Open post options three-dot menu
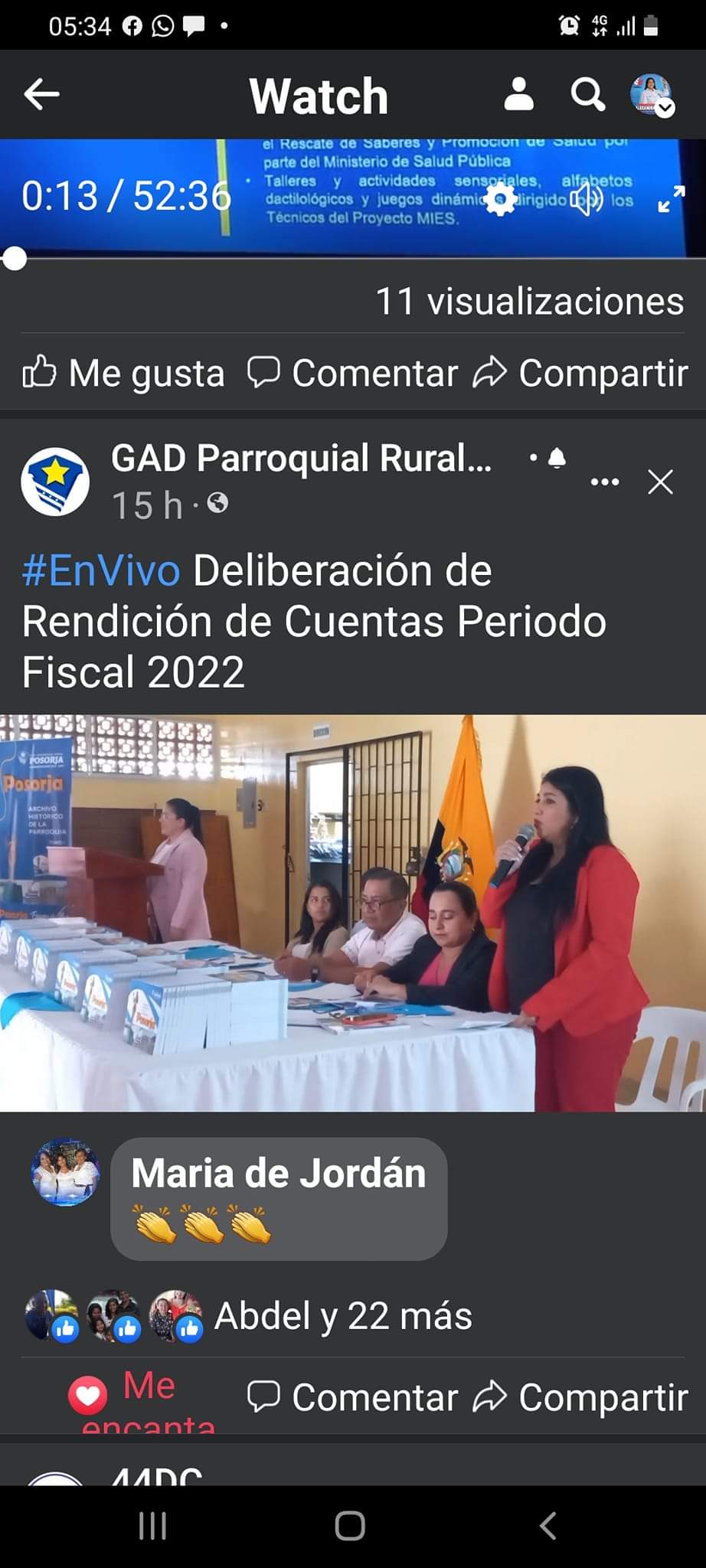706x1568 pixels. click(x=605, y=482)
